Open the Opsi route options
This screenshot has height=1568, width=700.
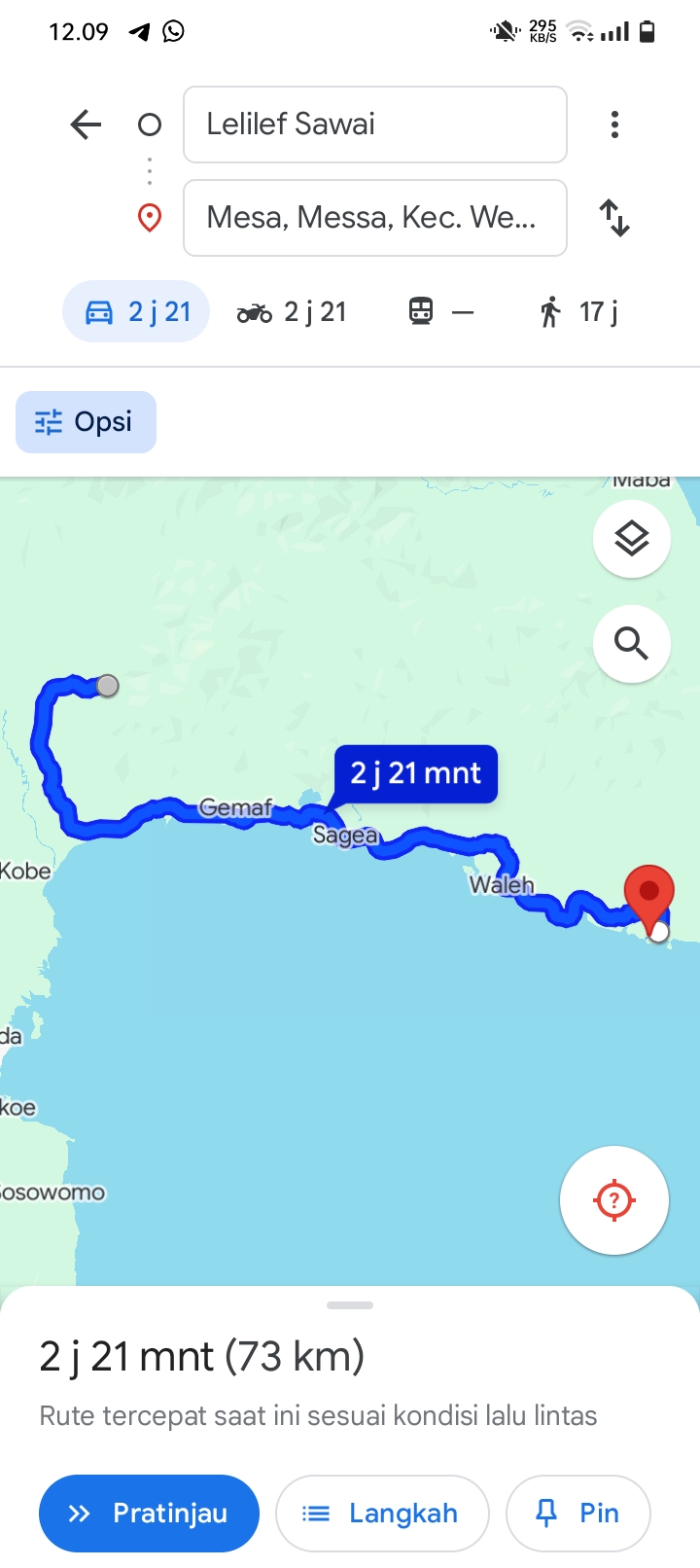click(x=86, y=422)
